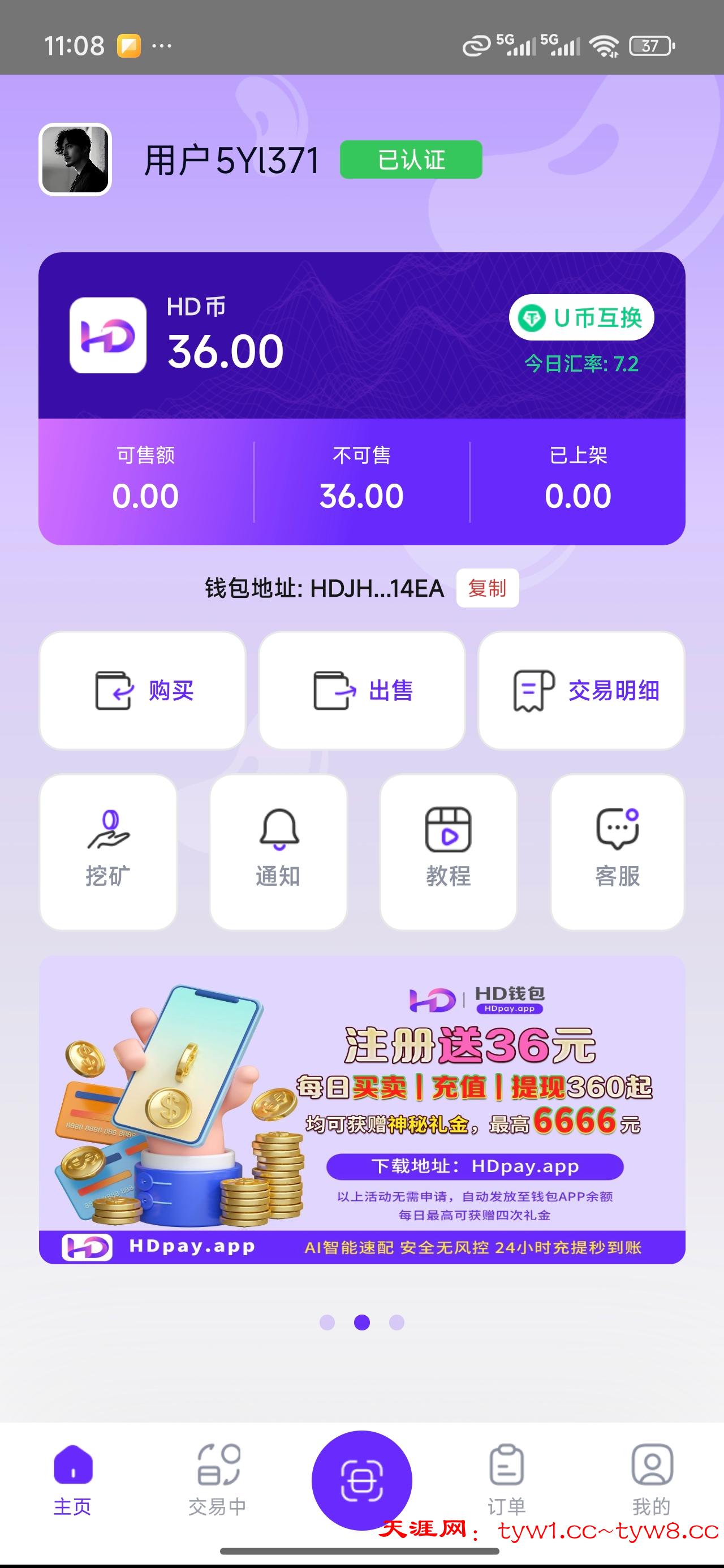Switch to the 主页 home tab
Viewport: 724px width, 1568px height.
tap(72, 1480)
